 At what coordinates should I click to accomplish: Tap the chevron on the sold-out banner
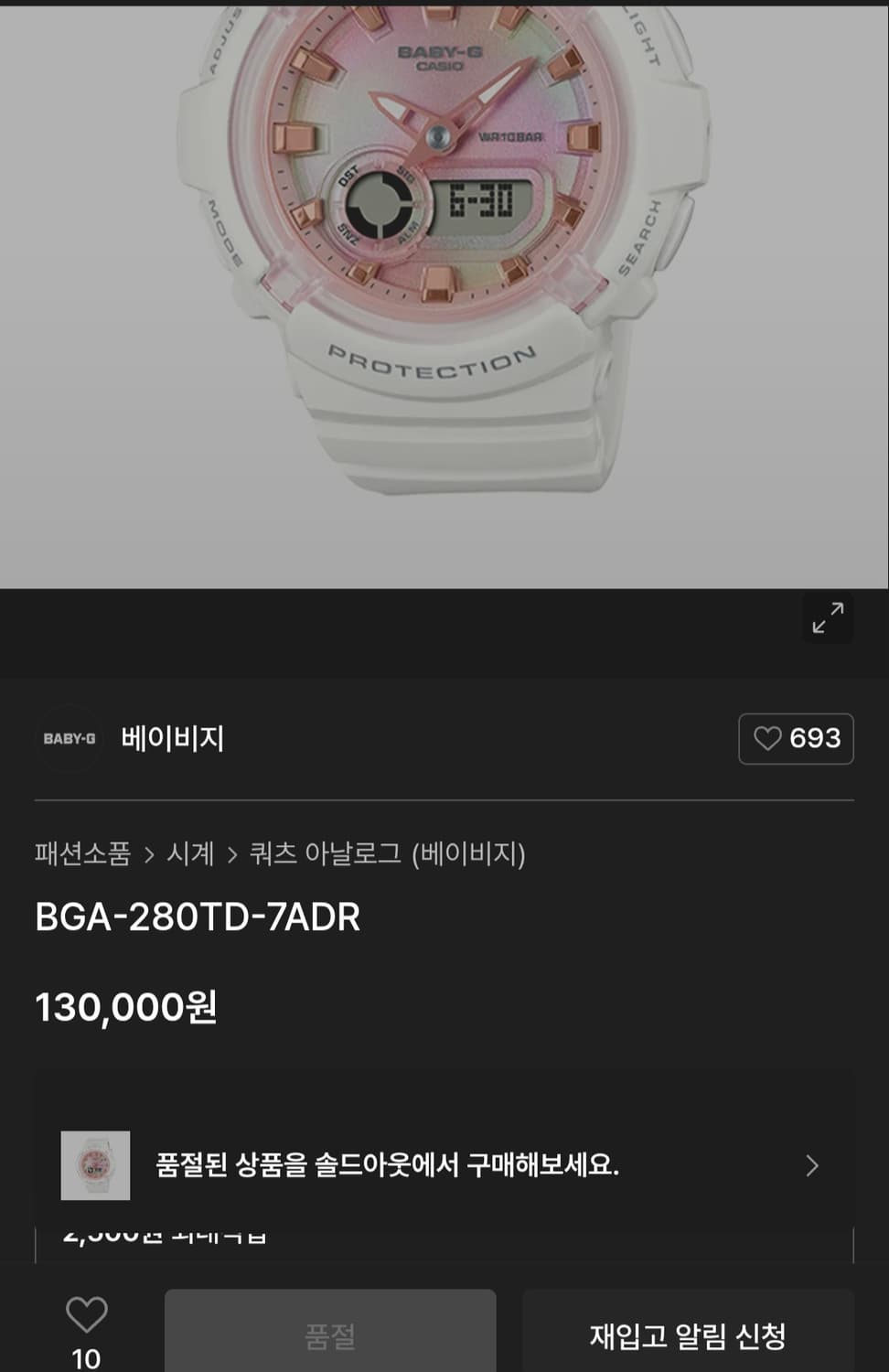[x=812, y=1165]
